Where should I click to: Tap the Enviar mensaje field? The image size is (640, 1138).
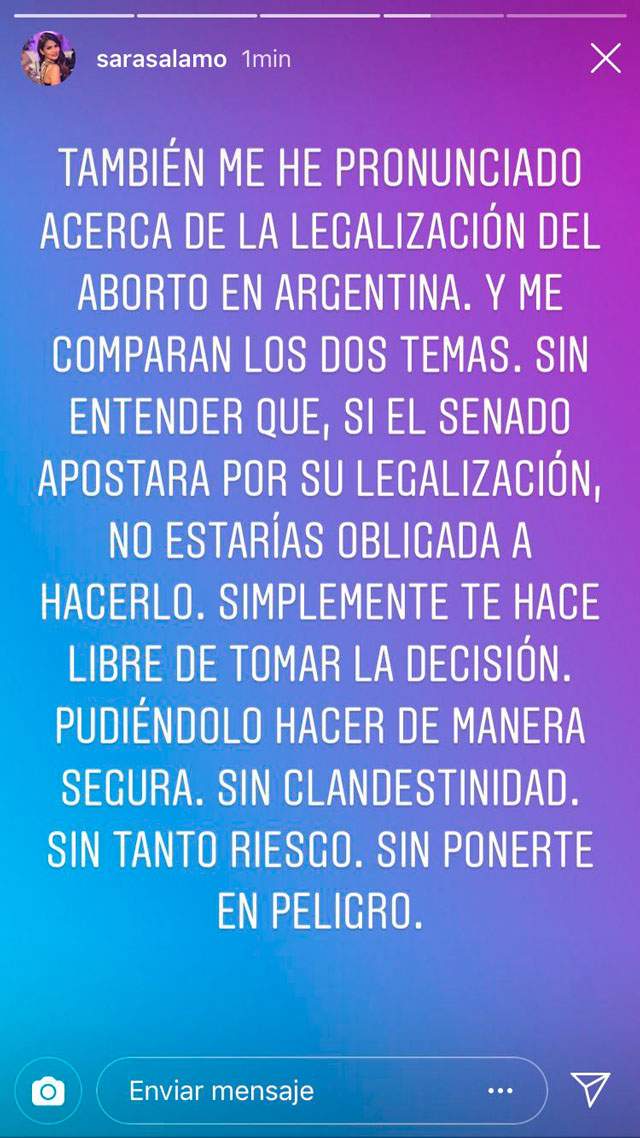[x=290, y=1090]
